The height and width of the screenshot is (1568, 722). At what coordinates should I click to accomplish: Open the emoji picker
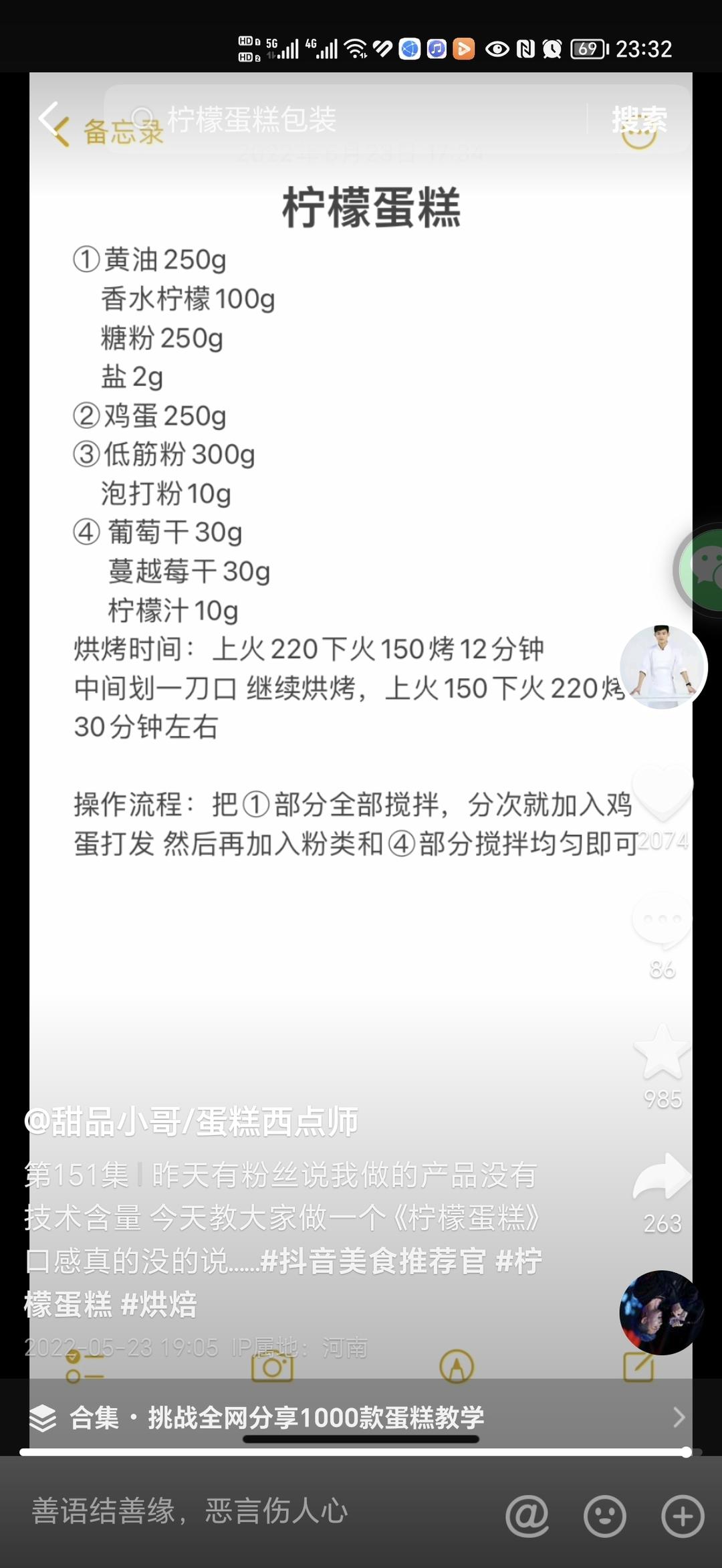click(604, 1514)
